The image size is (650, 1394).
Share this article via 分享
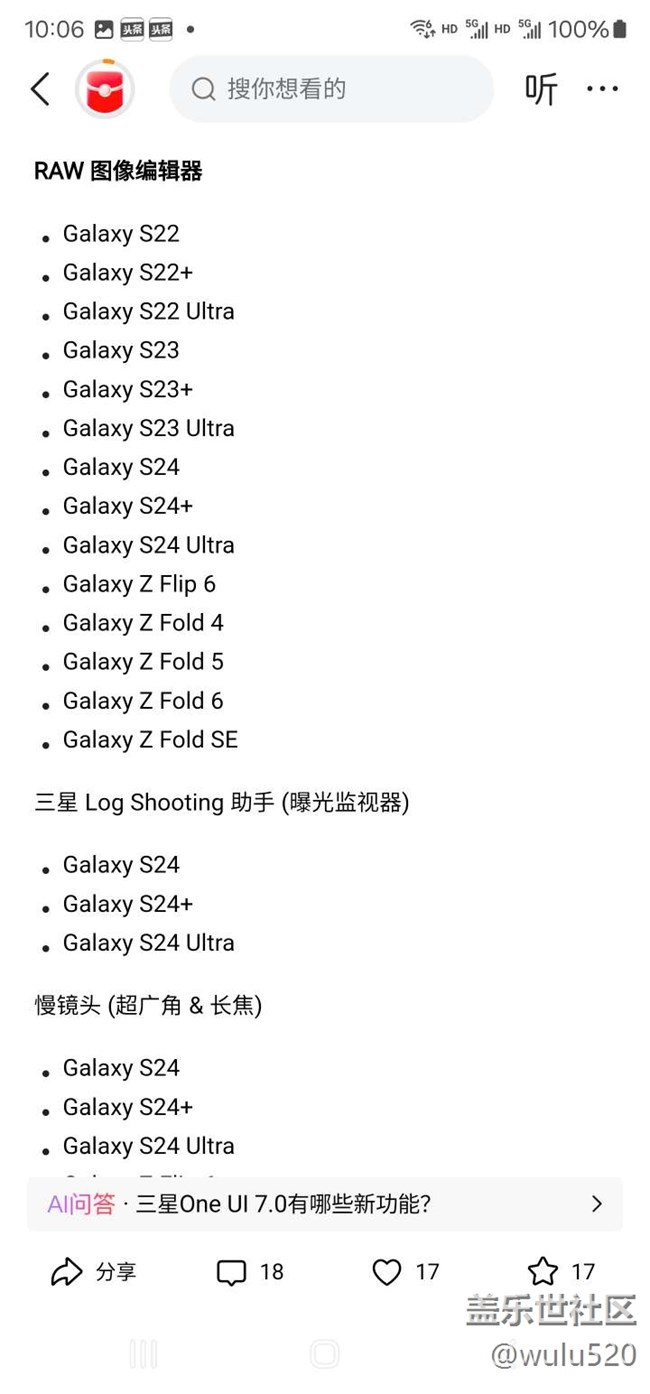click(93, 1272)
